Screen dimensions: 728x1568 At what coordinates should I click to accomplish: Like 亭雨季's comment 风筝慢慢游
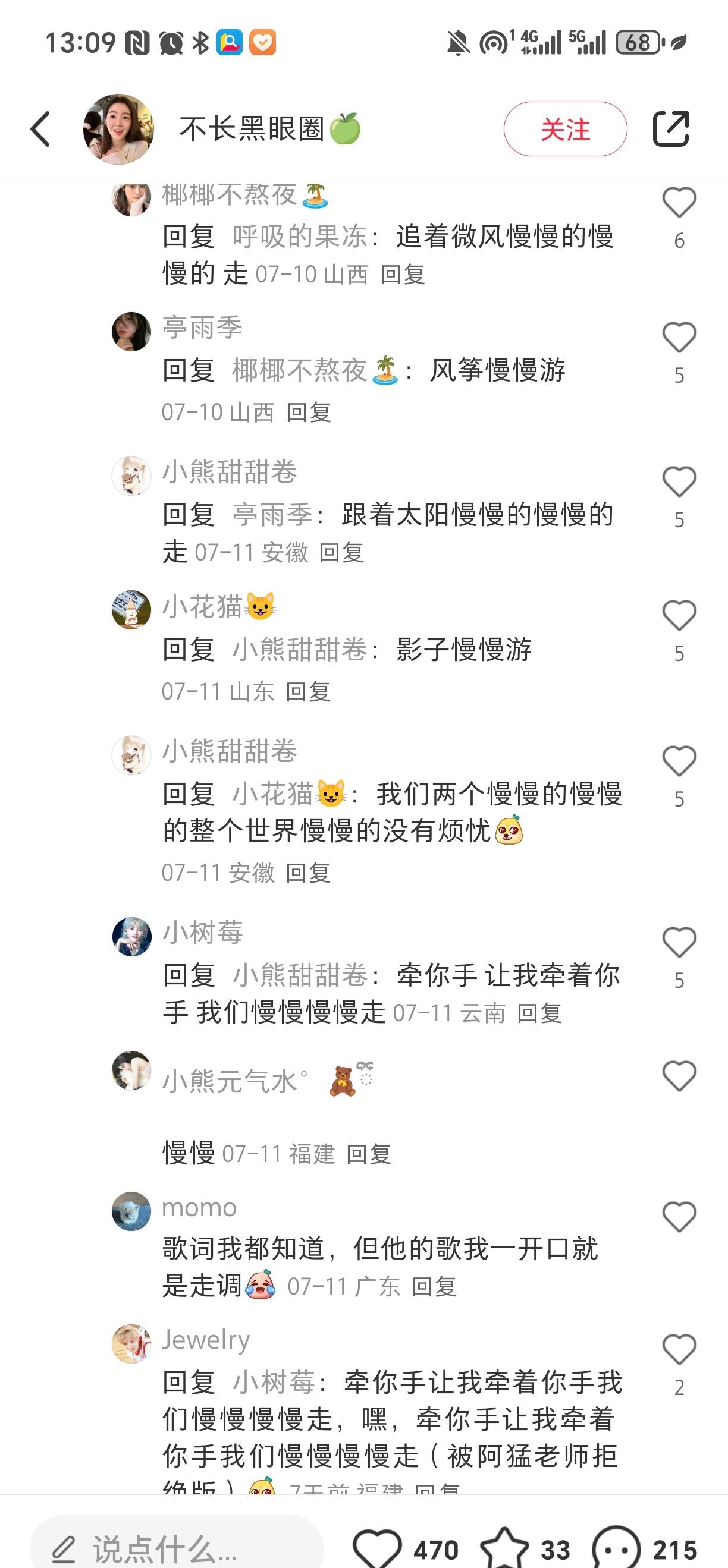679,338
